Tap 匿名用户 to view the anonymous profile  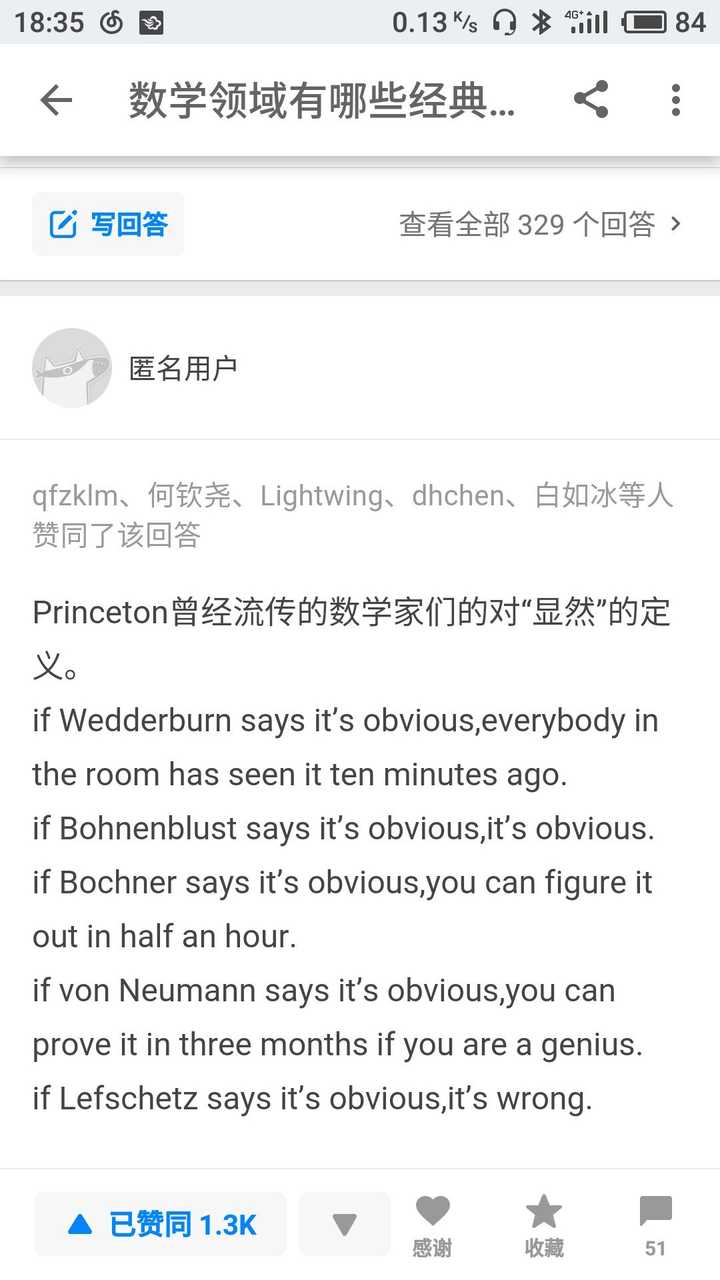[183, 368]
